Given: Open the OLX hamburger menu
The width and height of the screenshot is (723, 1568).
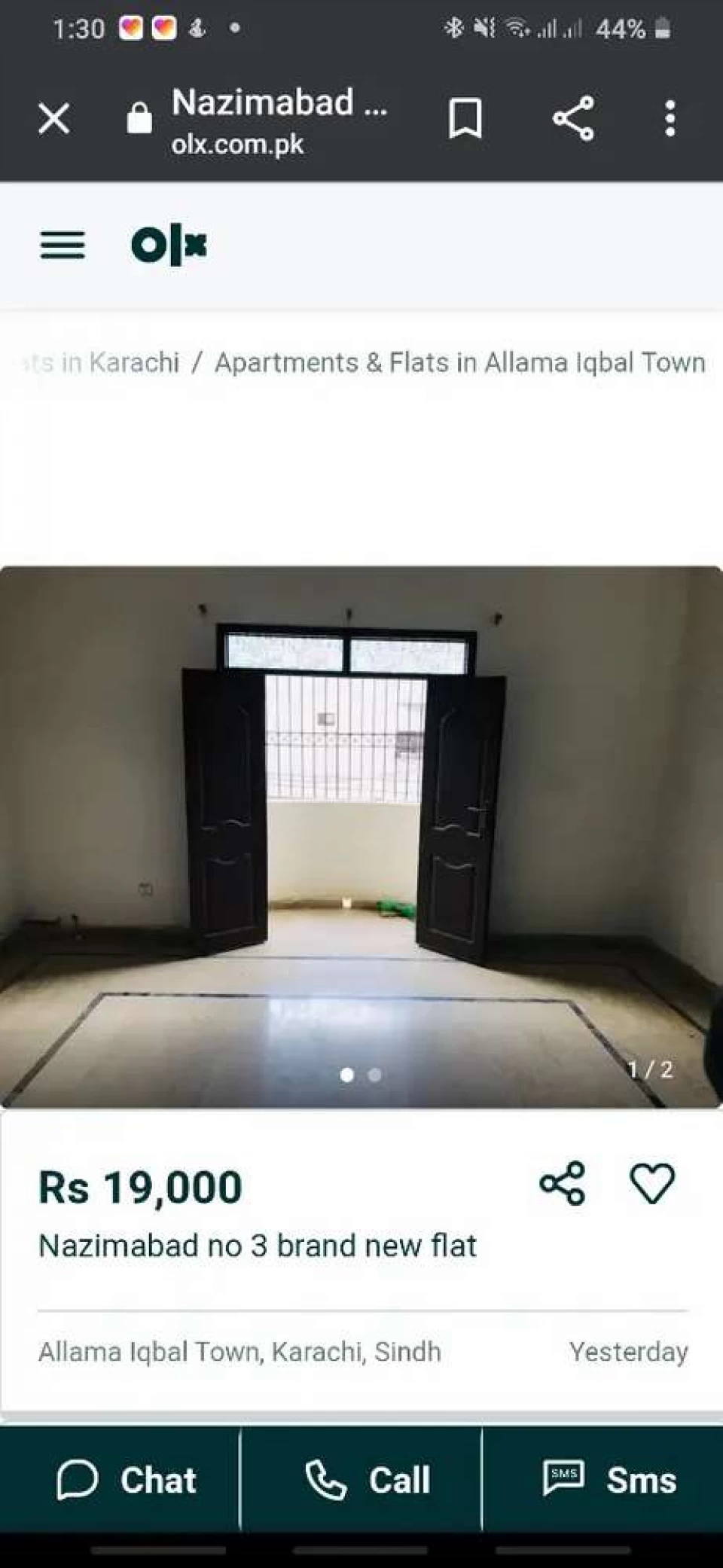Looking at the screenshot, I should coord(63,246).
